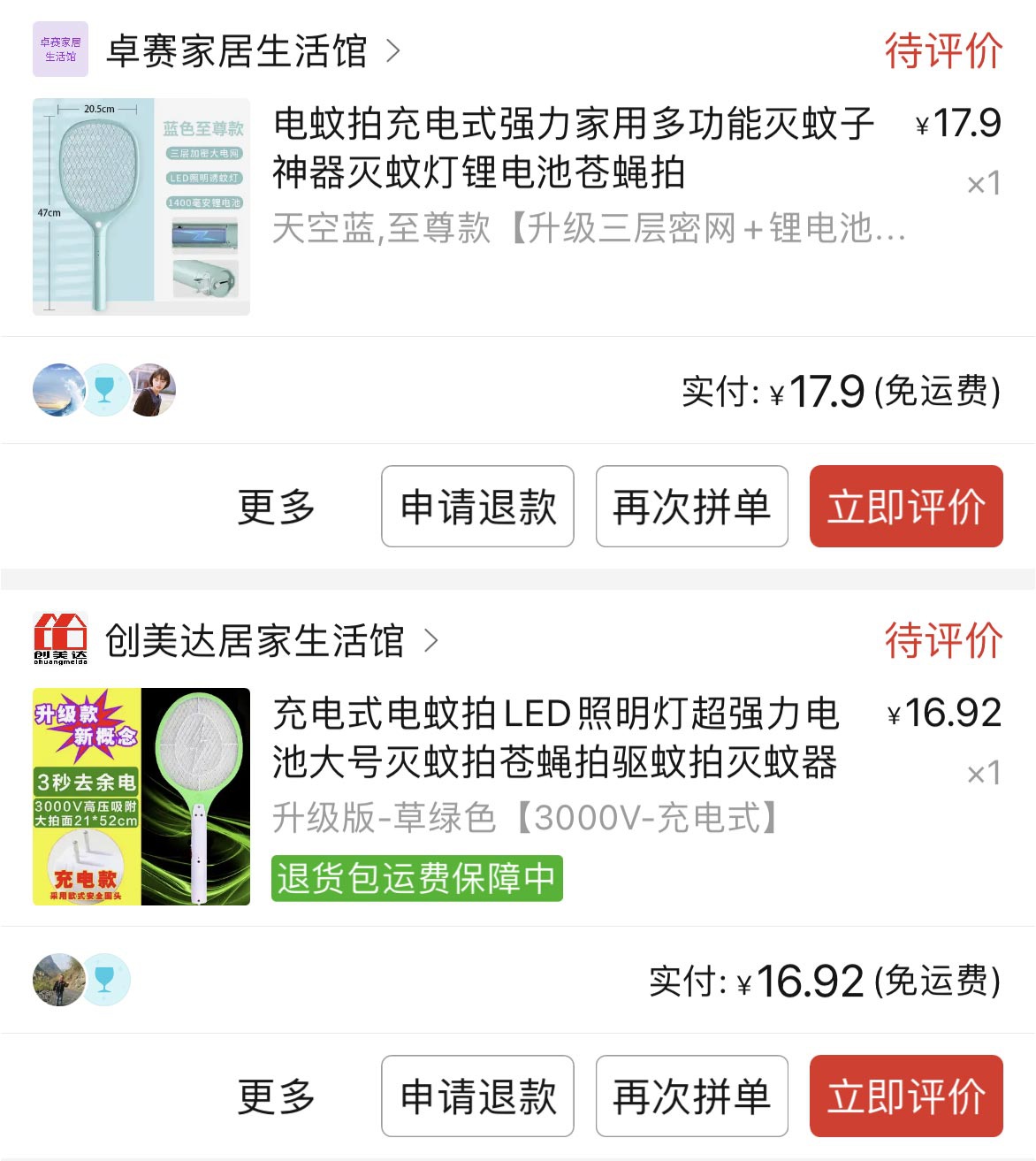
Task: Tap 立即评价 for the 创美达居家生活馆 order
Action: [906, 1096]
